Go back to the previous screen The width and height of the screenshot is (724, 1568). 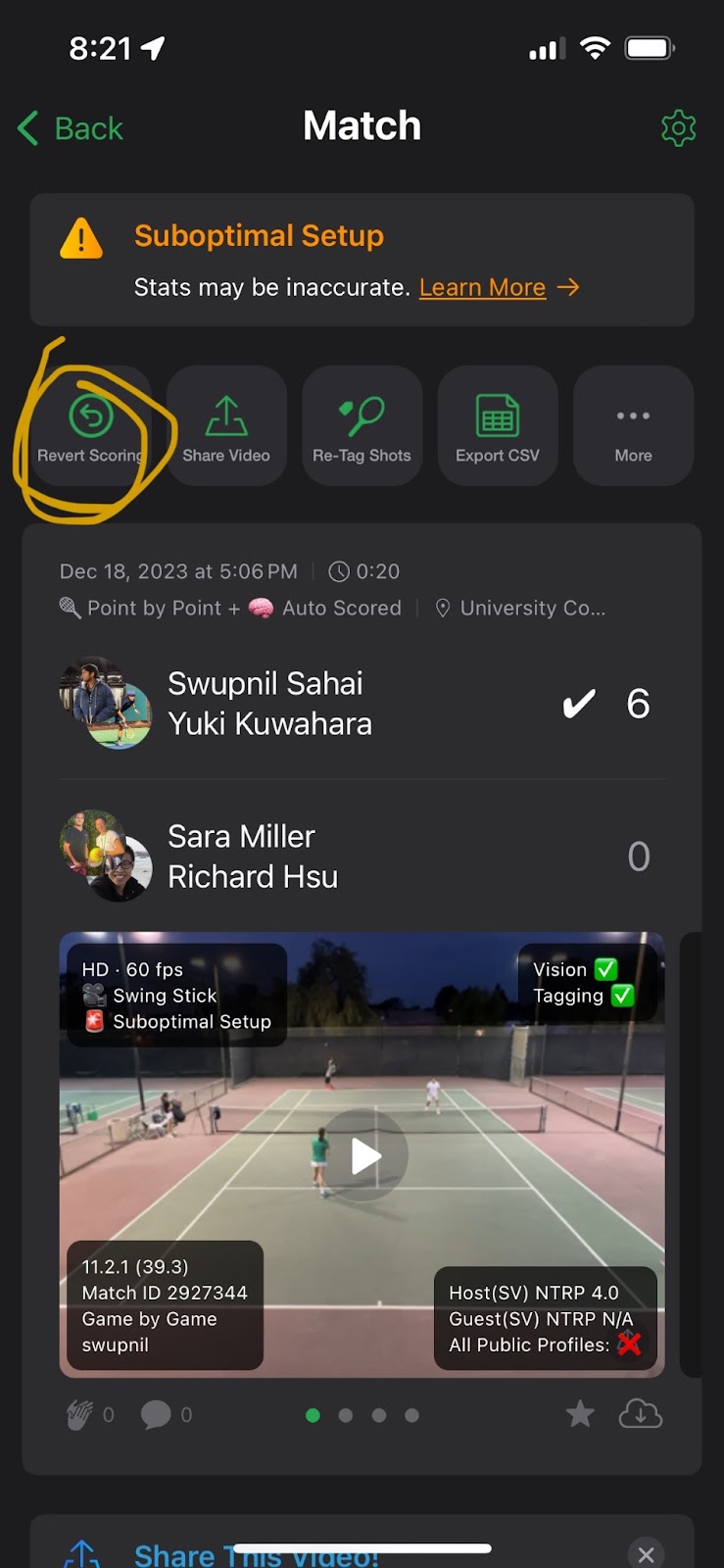[71, 128]
